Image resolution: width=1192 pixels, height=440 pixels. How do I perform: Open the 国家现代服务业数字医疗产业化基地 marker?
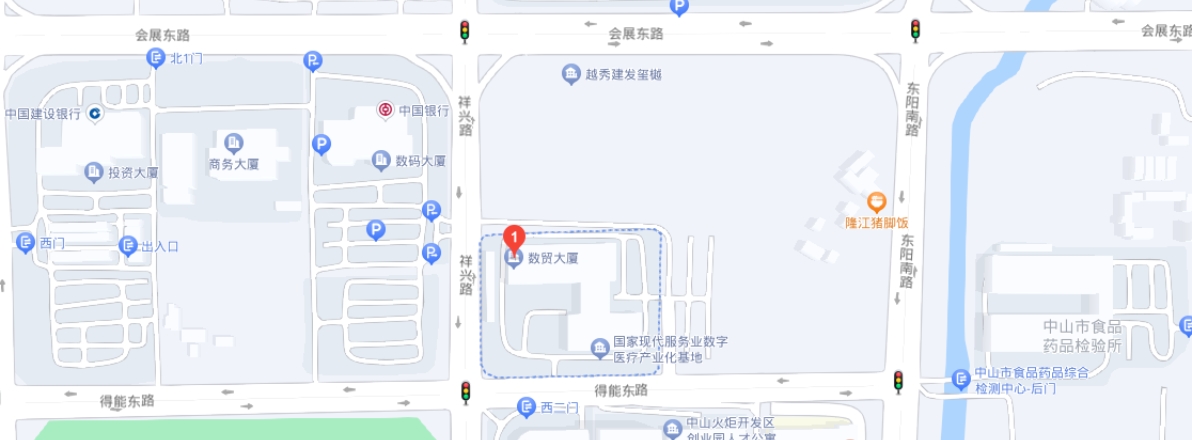pos(599,348)
